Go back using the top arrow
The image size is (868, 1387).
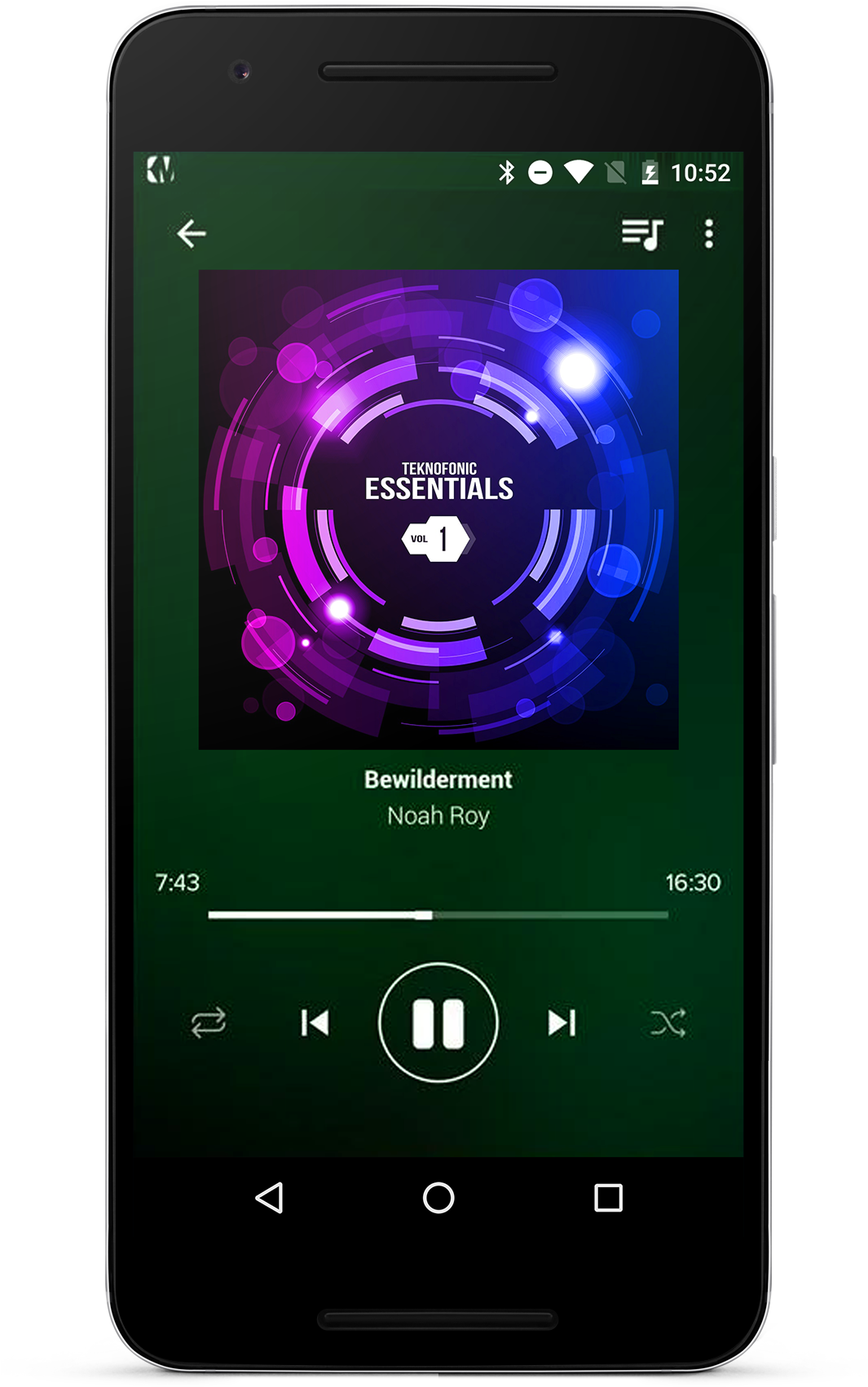tap(192, 234)
